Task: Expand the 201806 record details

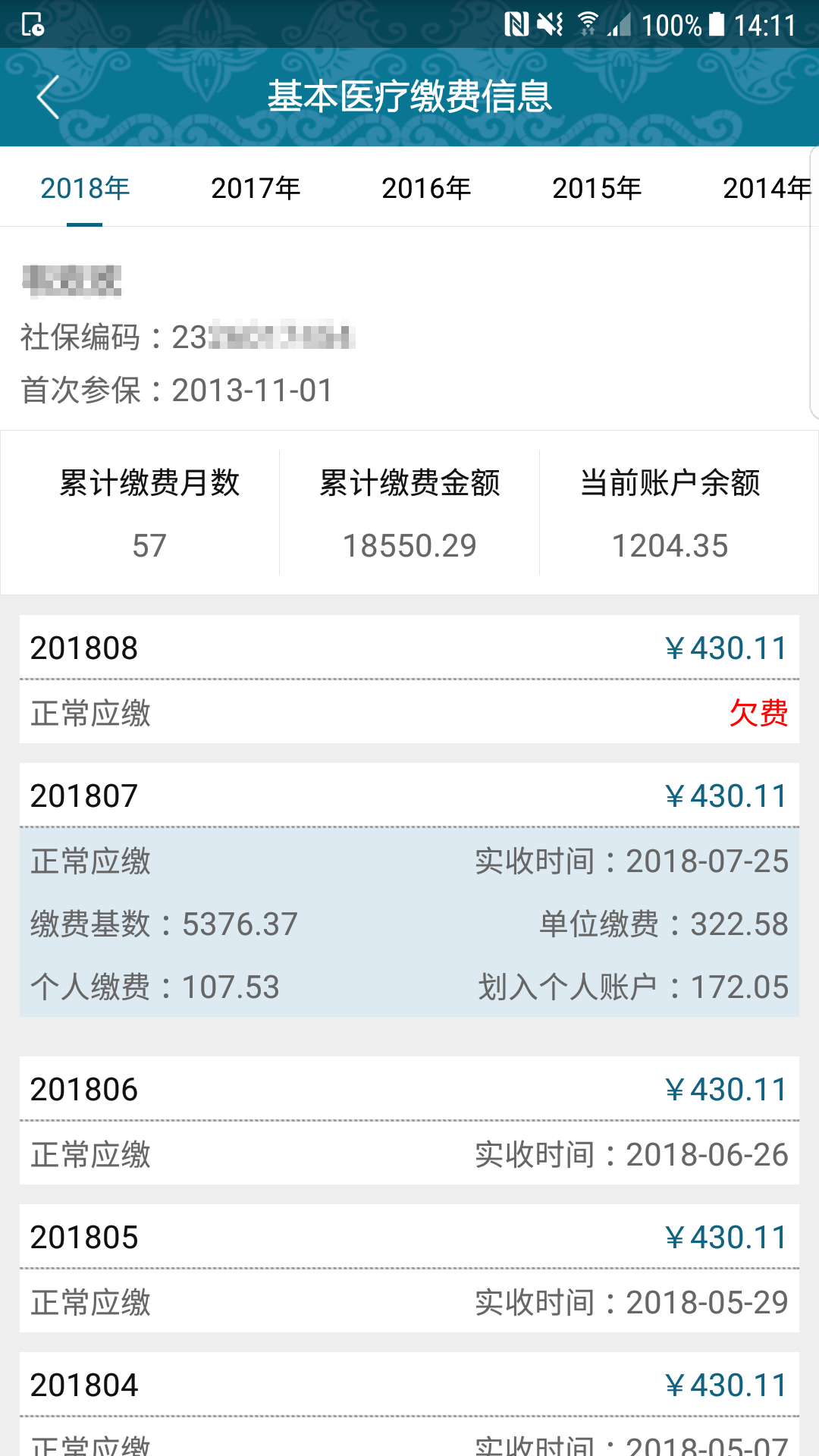Action: point(409,1089)
